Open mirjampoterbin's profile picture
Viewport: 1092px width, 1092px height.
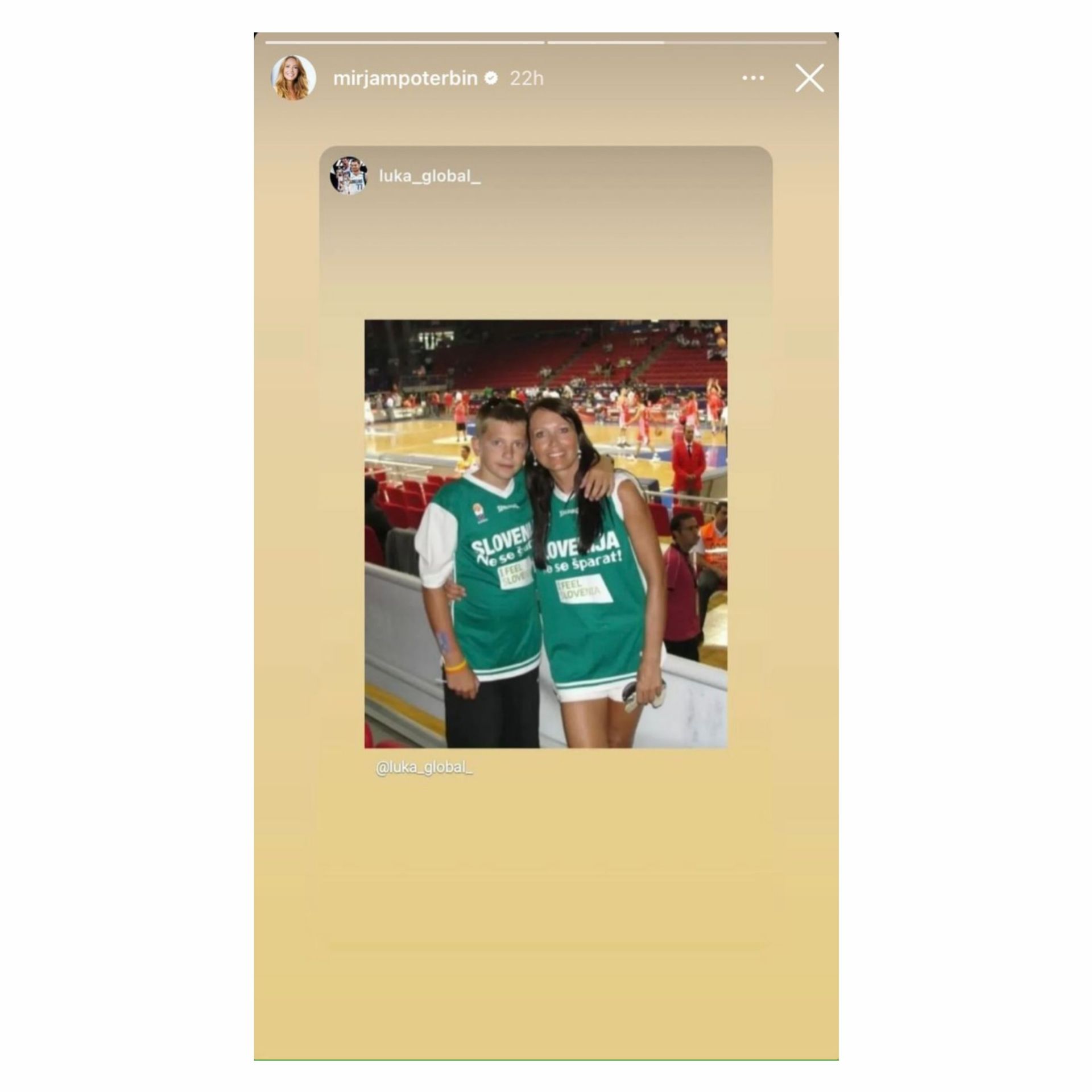[x=293, y=78]
